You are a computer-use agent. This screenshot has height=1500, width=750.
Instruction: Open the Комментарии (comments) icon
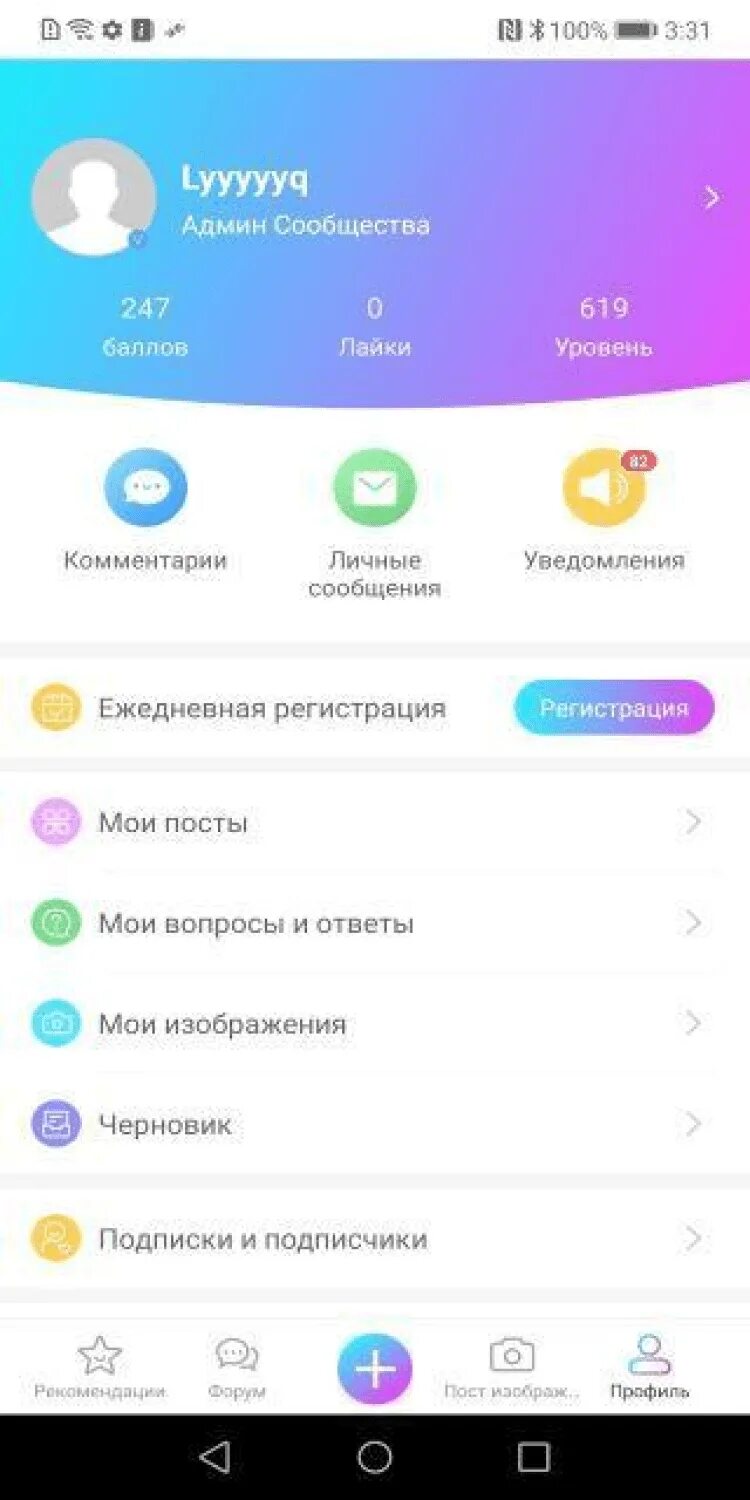point(146,487)
